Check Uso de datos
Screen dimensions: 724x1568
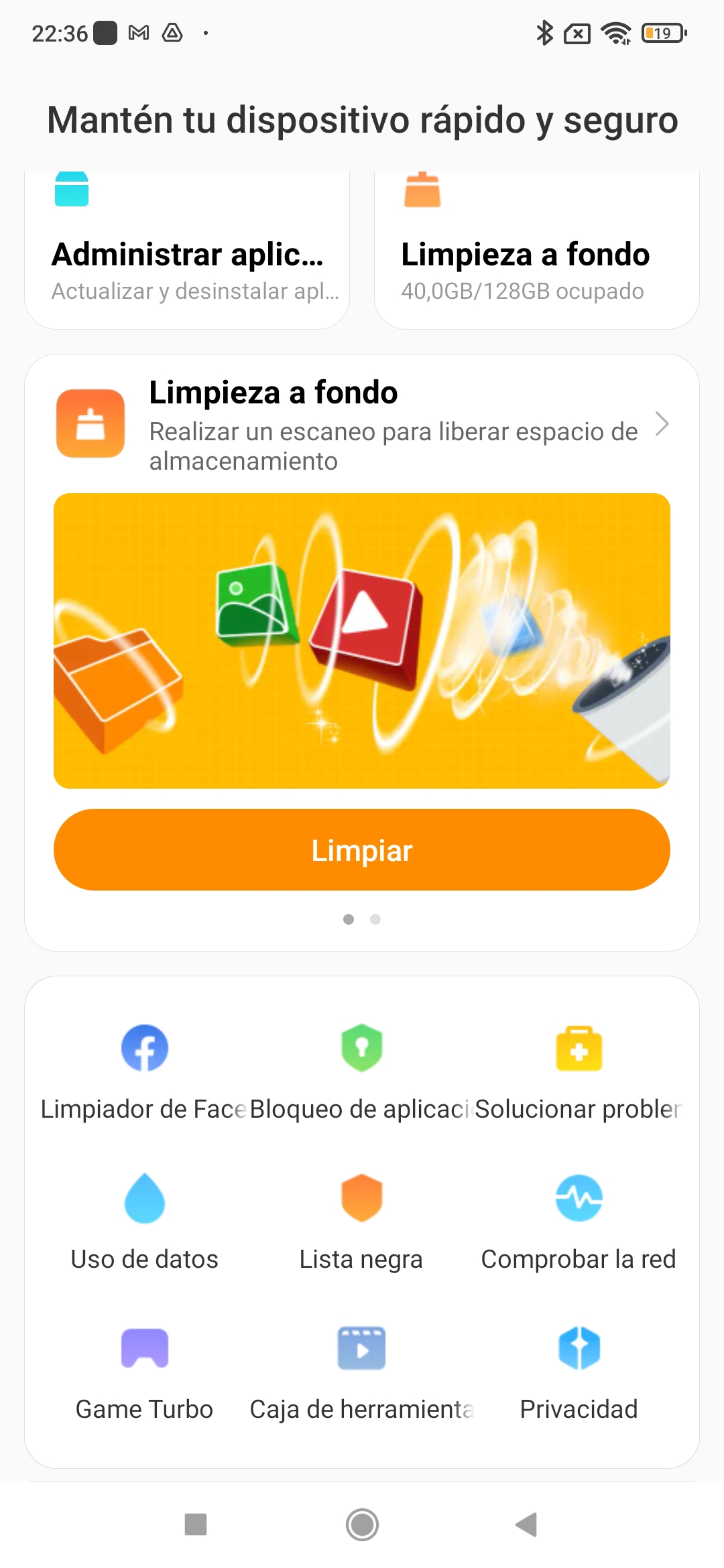145,1217
